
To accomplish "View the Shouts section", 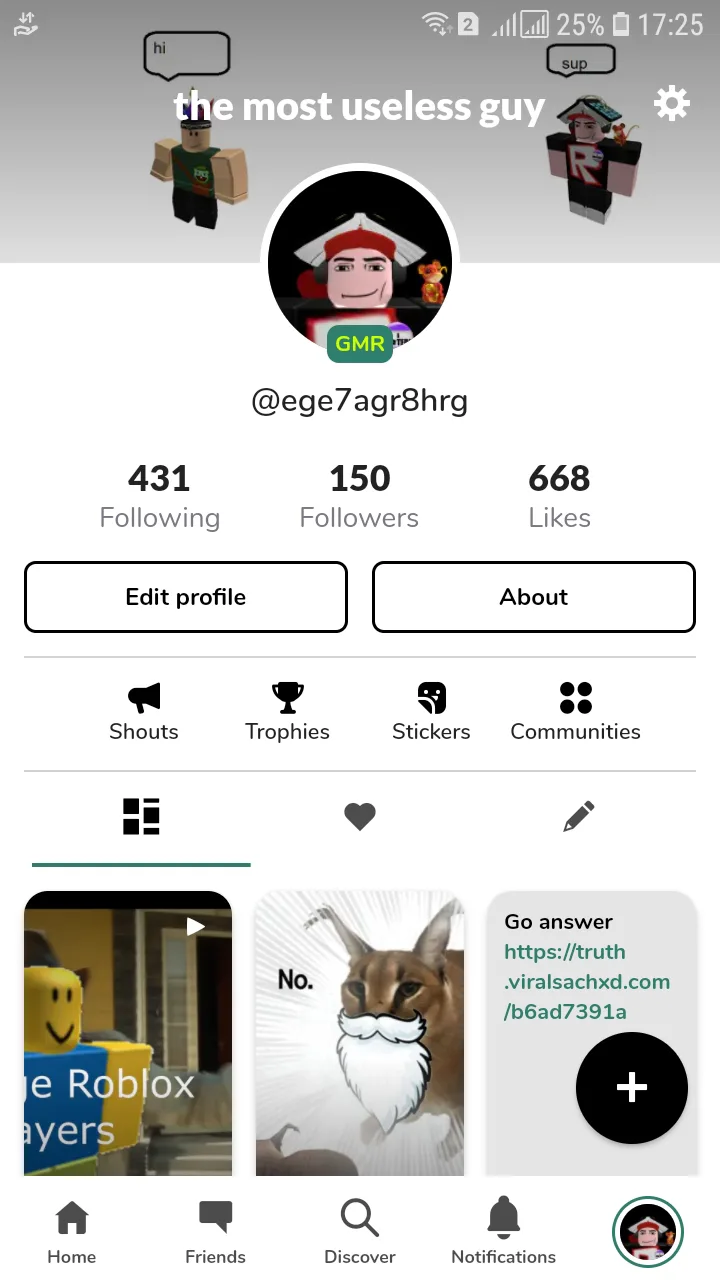I will coord(144,712).
